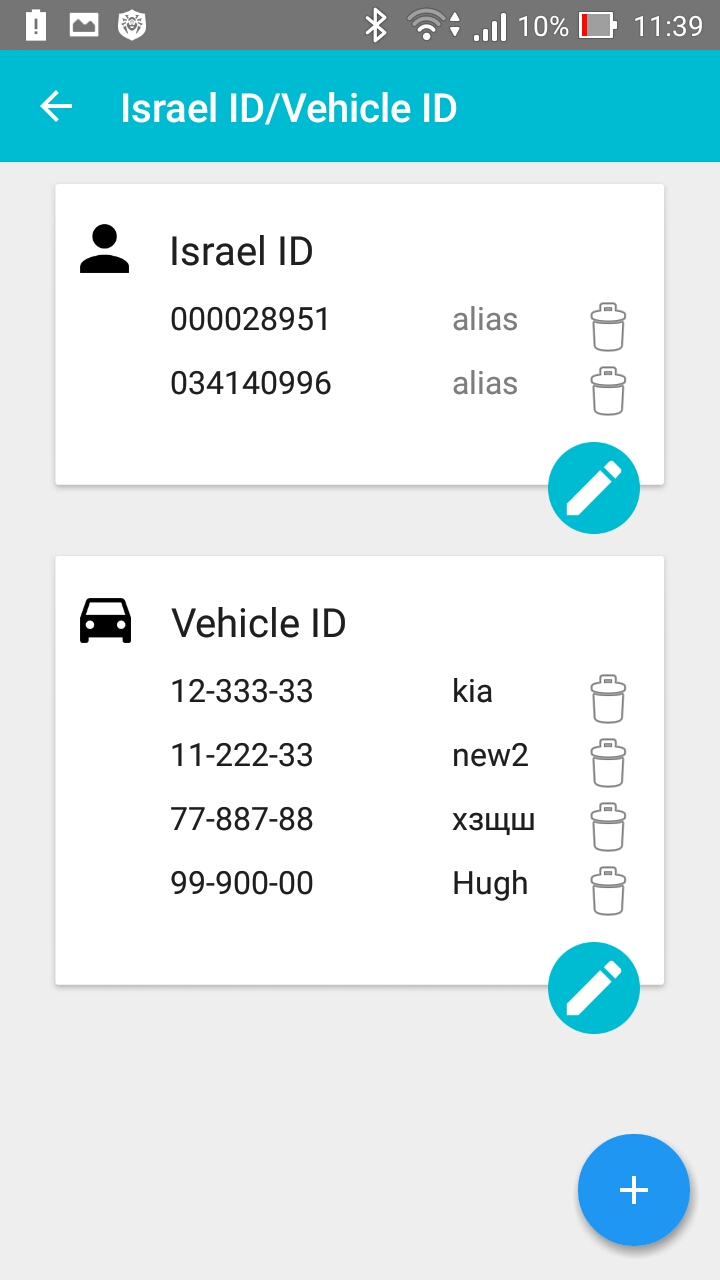This screenshot has width=720, height=1280.
Task: Delete Israel ID 000028951
Action: point(608,327)
